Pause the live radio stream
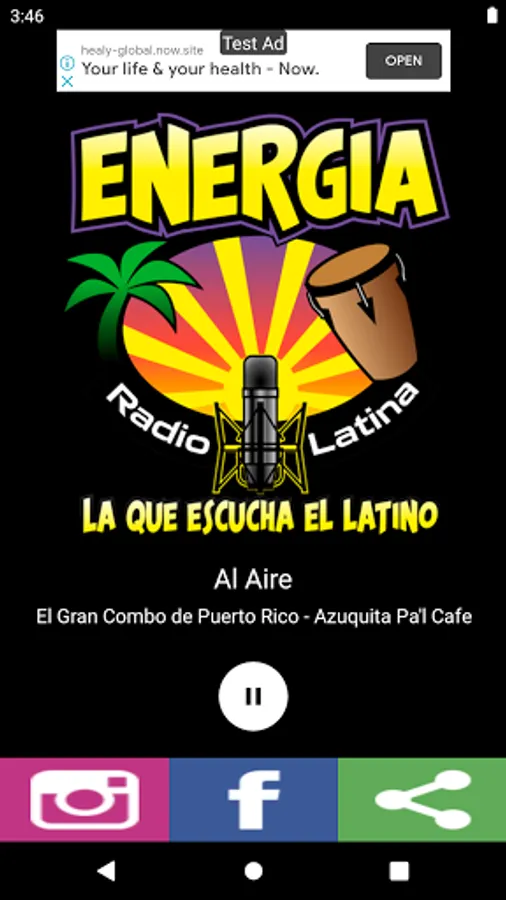Image resolution: width=506 pixels, height=900 pixels. point(253,696)
